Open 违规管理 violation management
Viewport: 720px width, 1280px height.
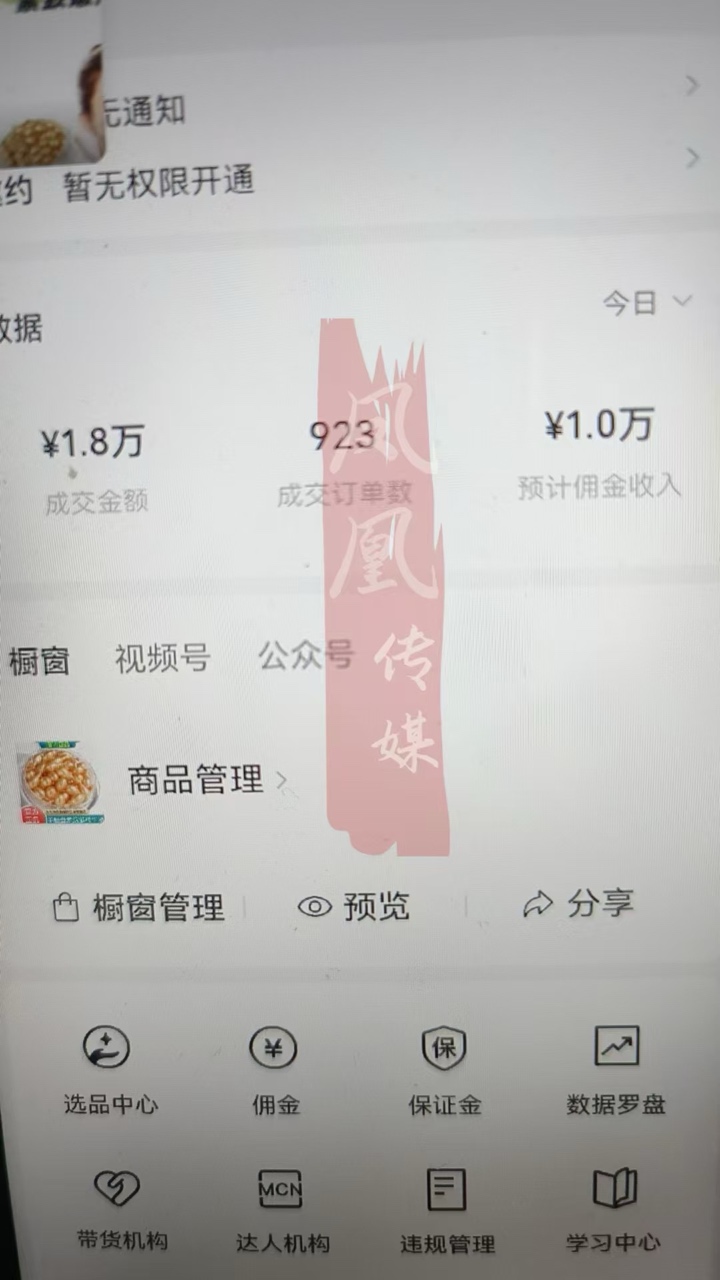pos(447,1212)
